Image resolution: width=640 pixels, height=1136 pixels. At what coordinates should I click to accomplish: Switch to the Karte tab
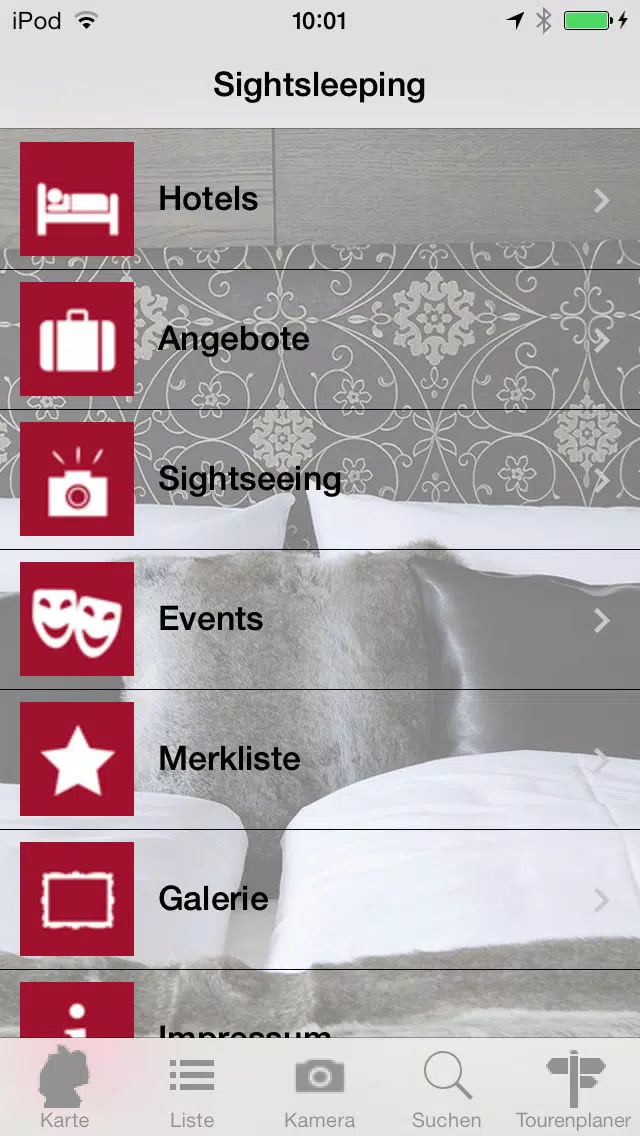64,1088
